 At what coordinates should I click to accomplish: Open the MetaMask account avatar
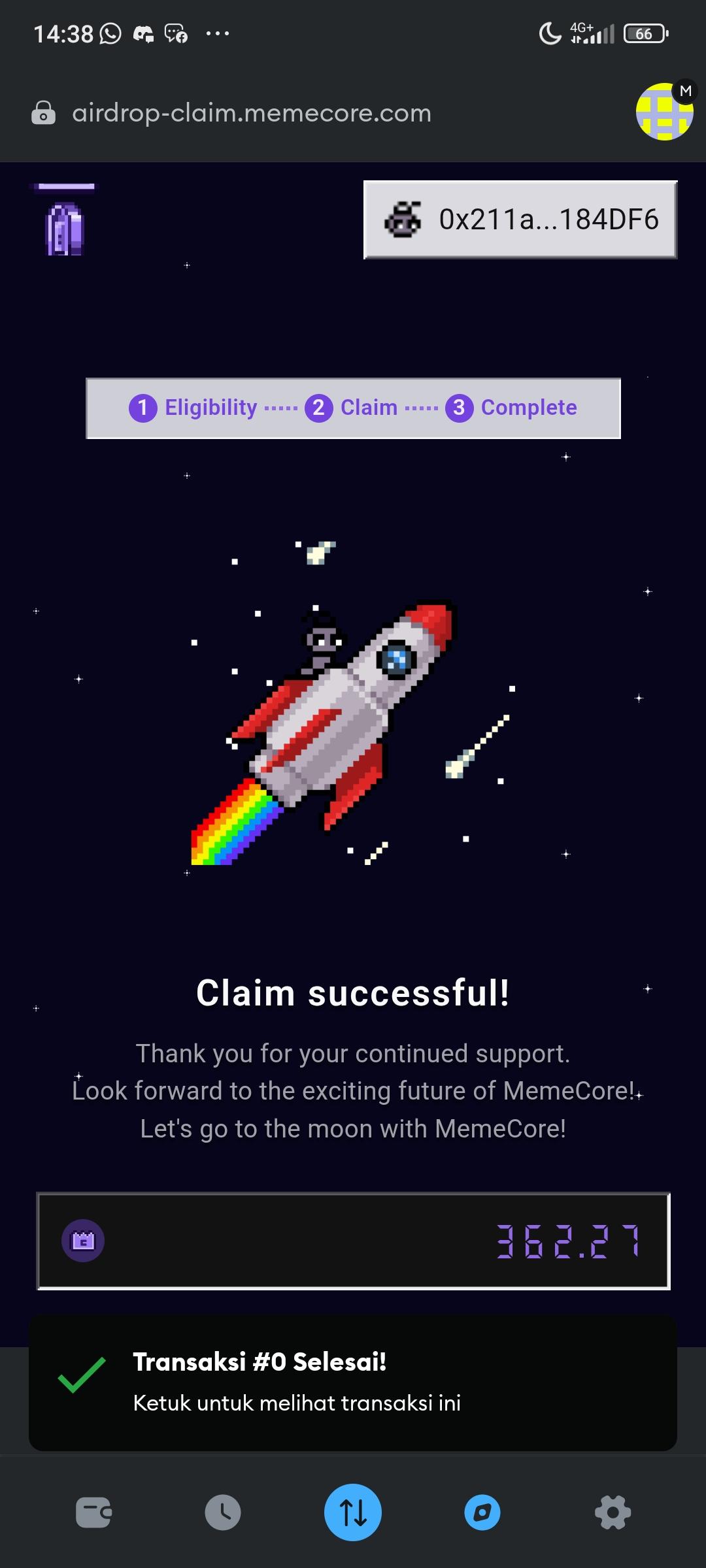[x=664, y=112]
